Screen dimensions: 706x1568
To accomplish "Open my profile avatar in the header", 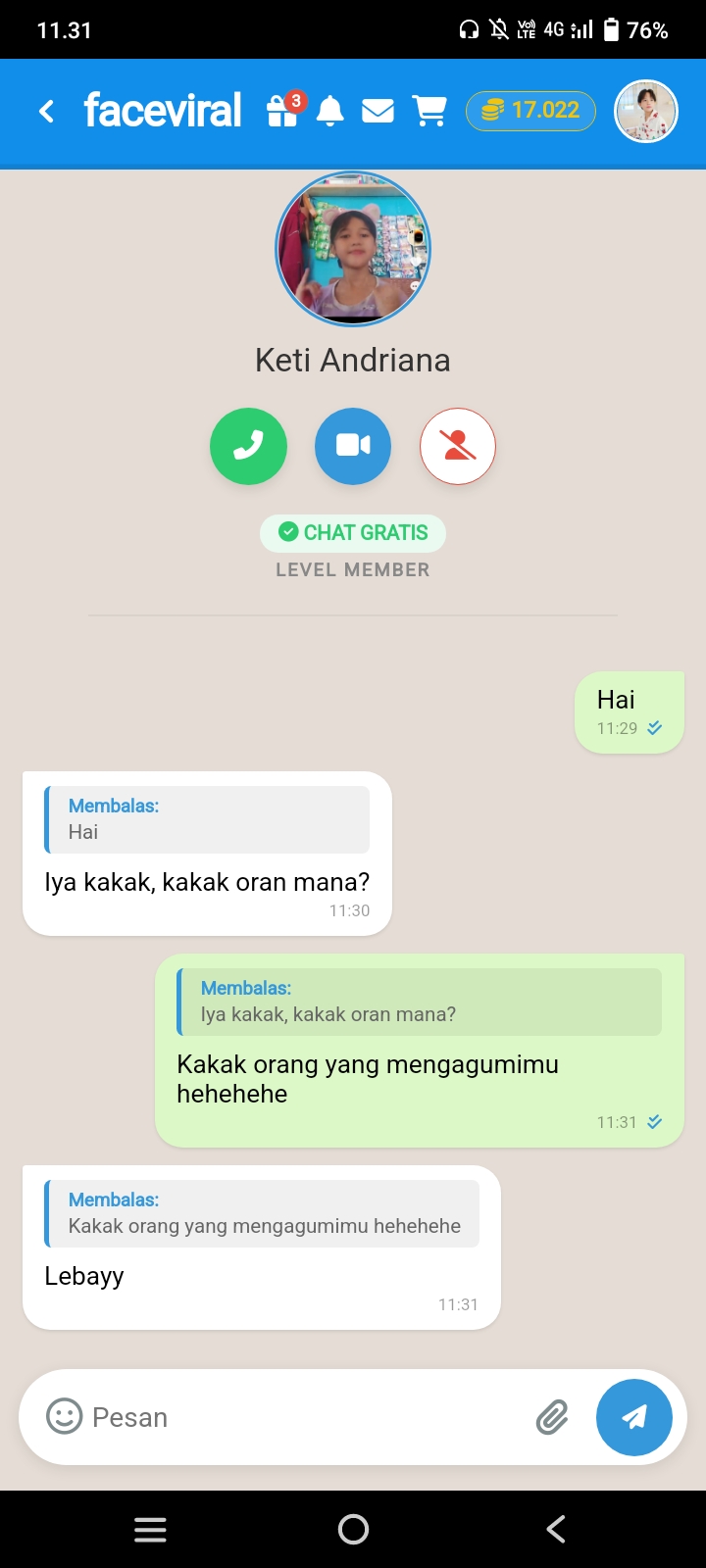I will coord(646,112).
